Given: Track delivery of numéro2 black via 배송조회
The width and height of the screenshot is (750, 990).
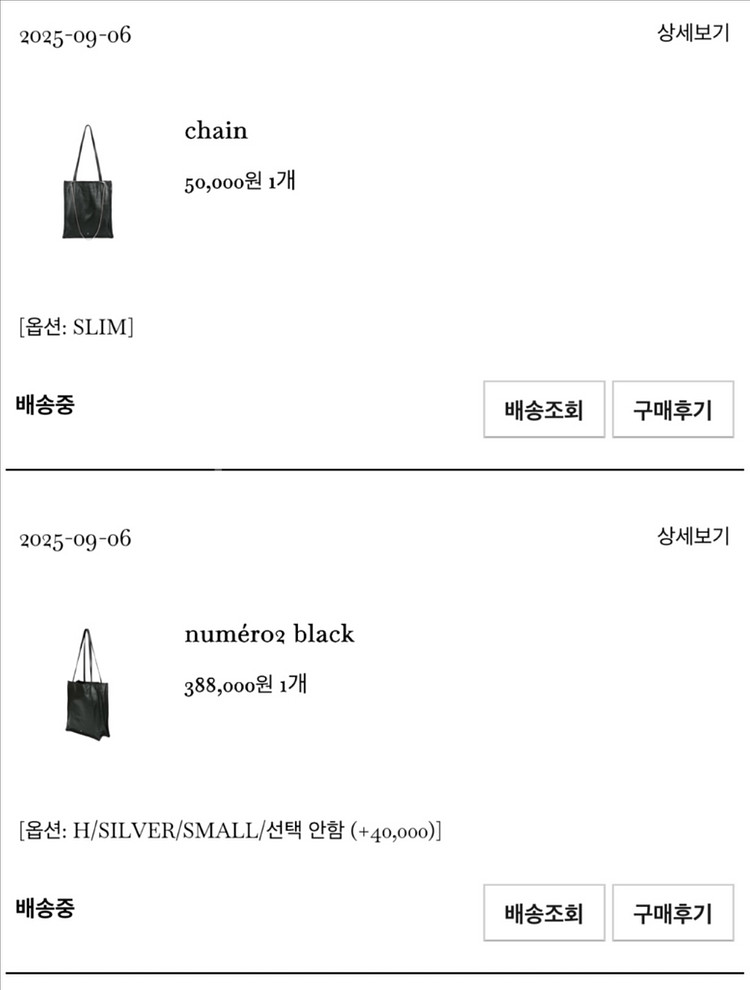Looking at the screenshot, I should pos(544,912).
